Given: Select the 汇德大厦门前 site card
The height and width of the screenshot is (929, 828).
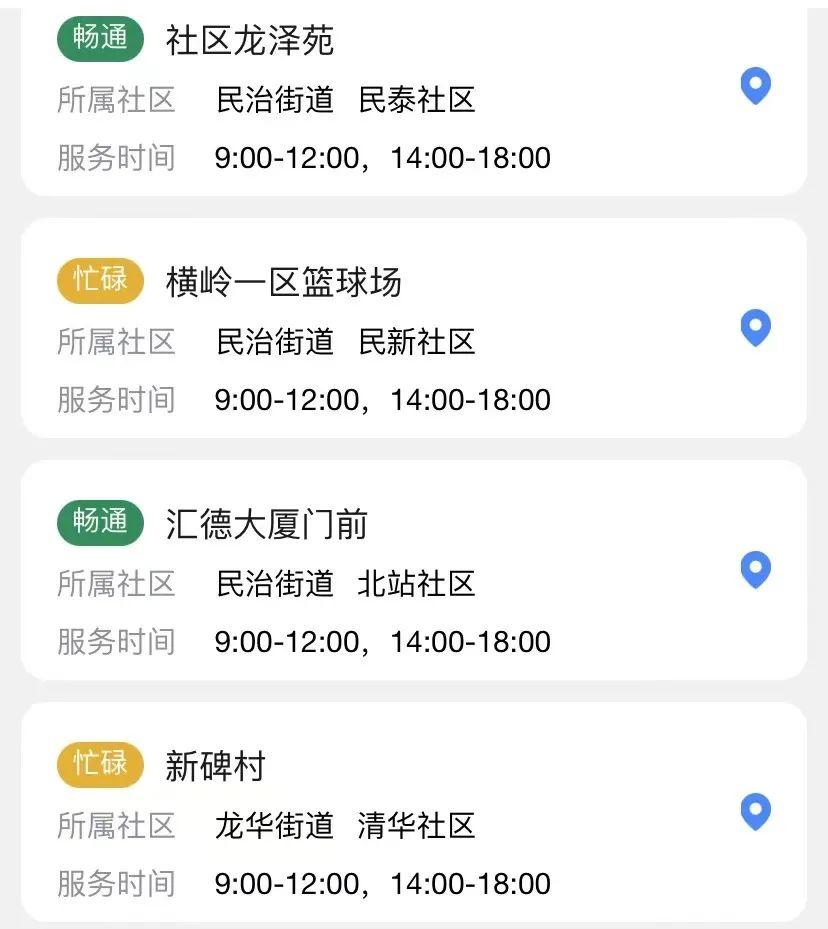Looking at the screenshot, I should point(266,525).
